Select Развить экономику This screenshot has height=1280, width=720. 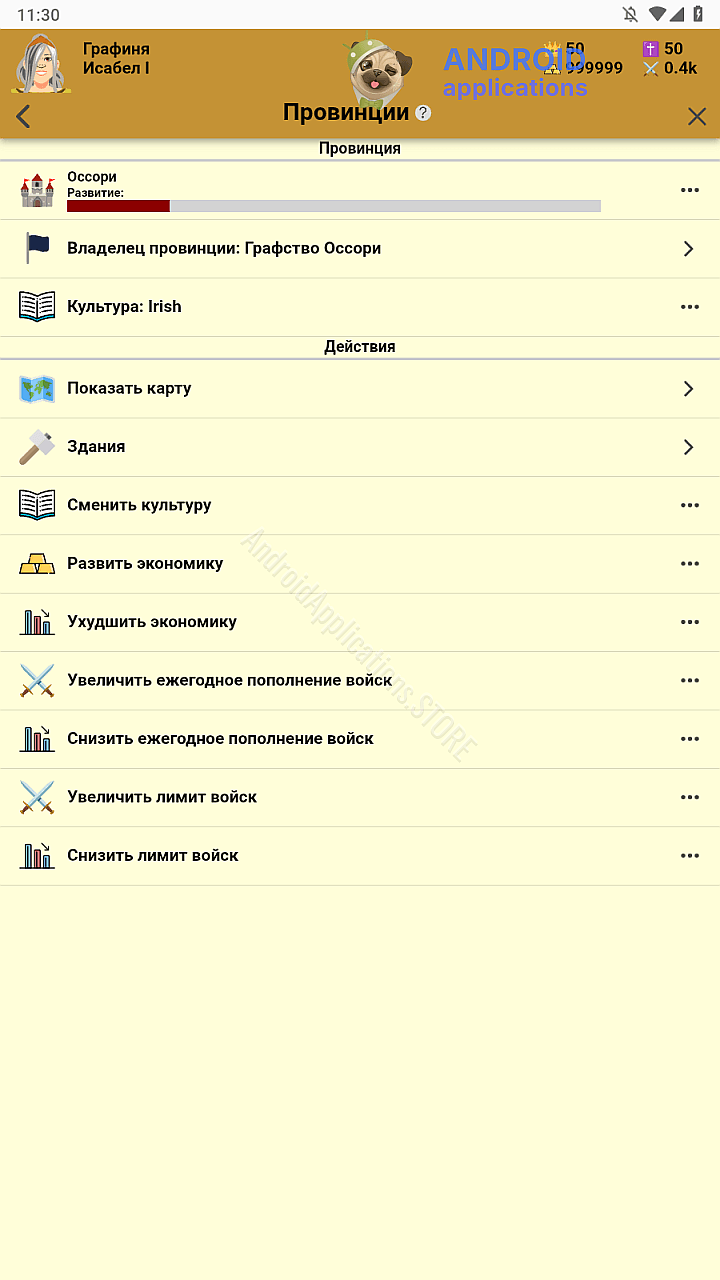360,564
